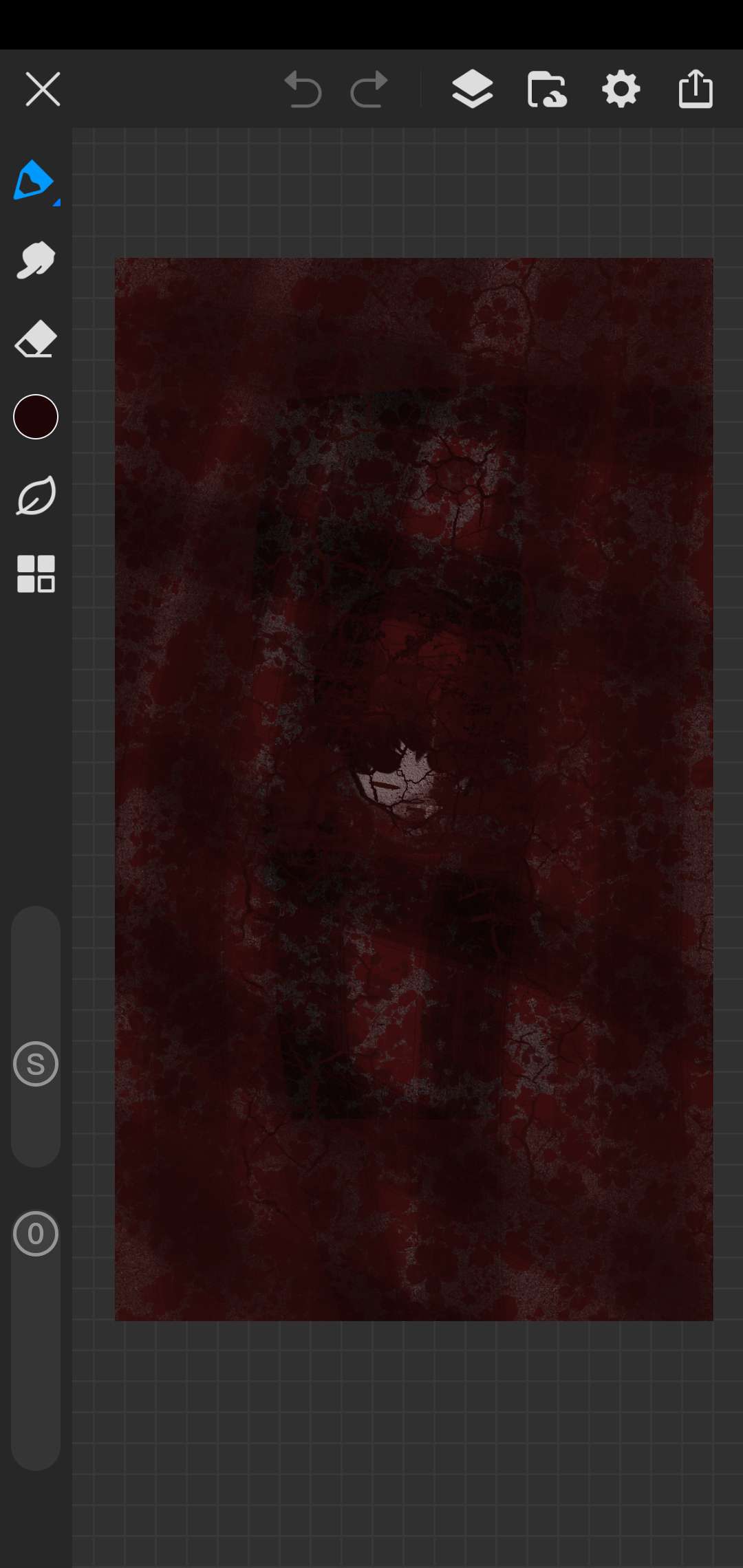This screenshot has width=743, height=1568.
Task: Close the canvas with the X icon
Action: coord(43,89)
